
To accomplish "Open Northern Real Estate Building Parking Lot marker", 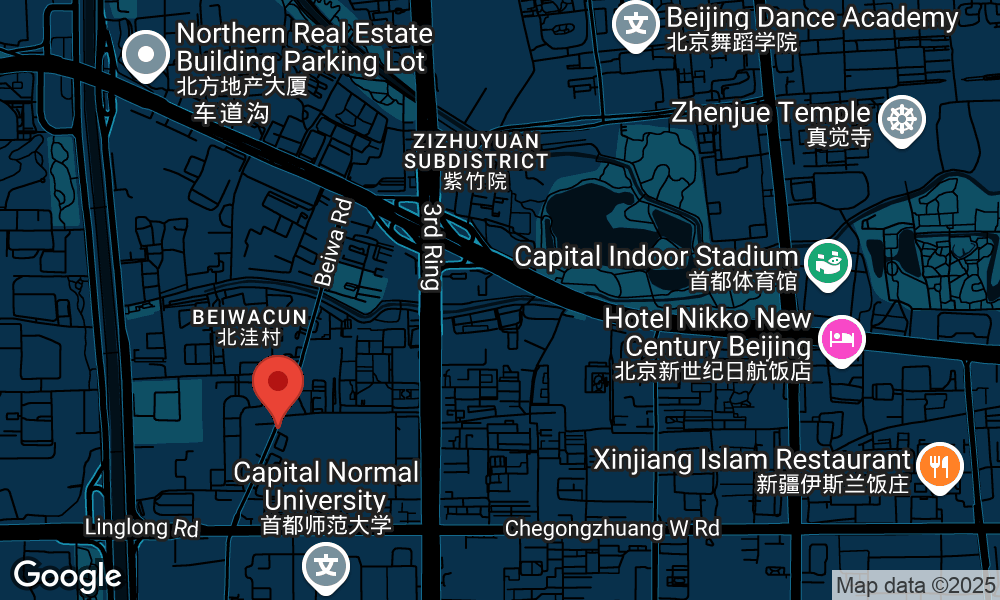I will pyautogui.click(x=149, y=54).
